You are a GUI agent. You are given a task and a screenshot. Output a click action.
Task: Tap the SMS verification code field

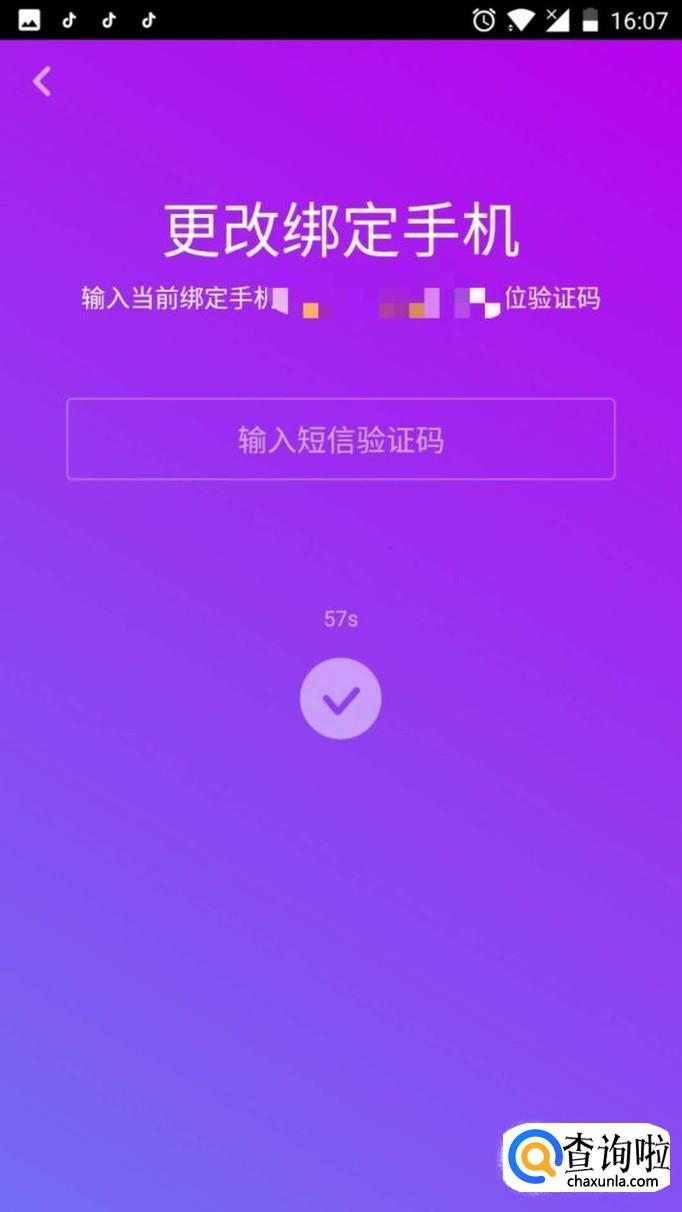click(340, 440)
